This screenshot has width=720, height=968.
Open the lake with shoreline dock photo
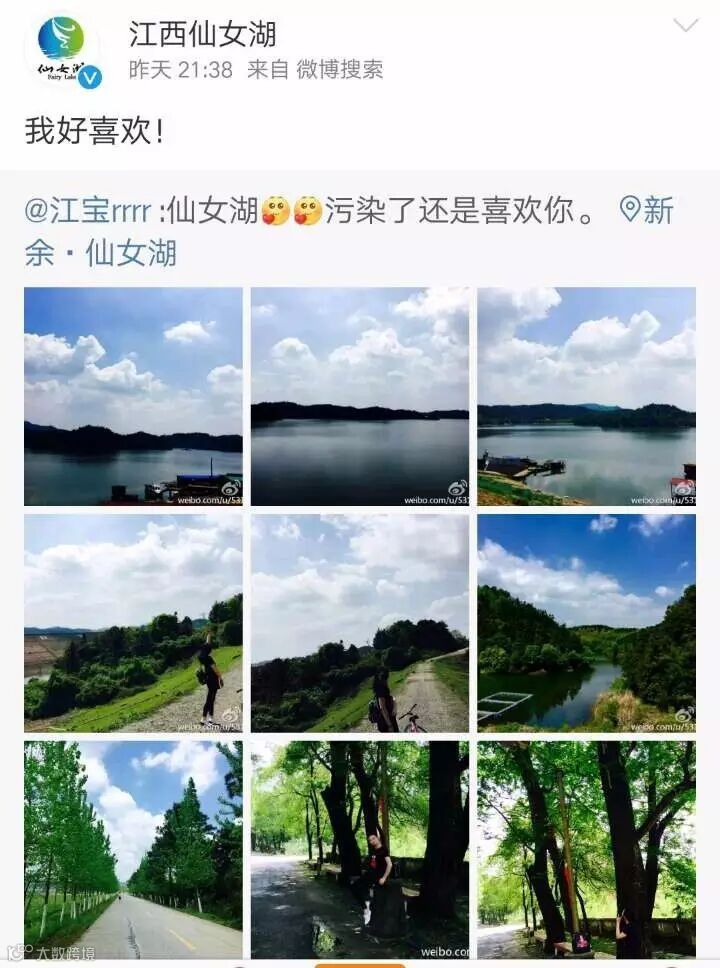(587, 396)
